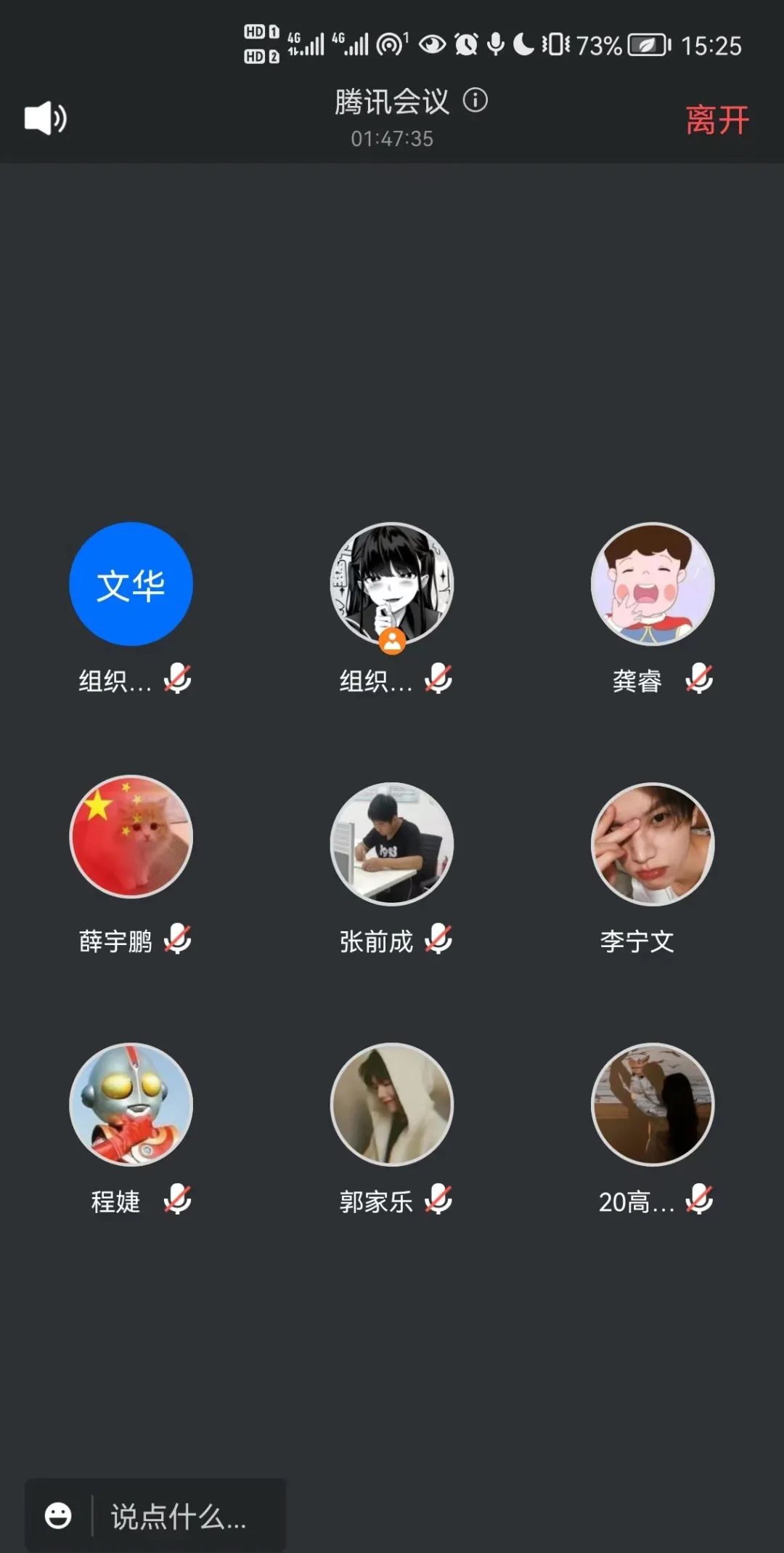
Task: Select participant 龚睿's avatar
Action: point(653,584)
